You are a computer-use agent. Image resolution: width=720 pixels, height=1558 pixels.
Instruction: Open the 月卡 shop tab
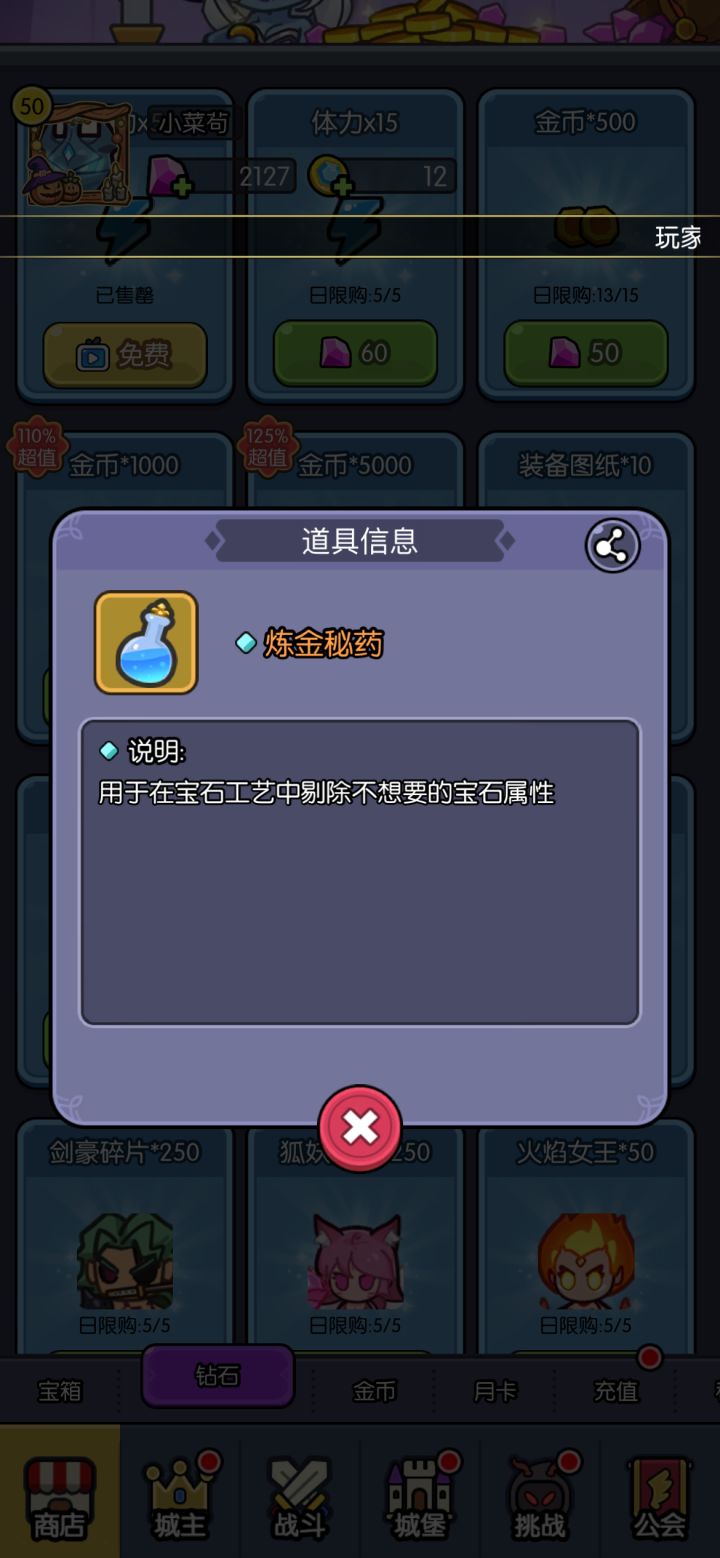(x=492, y=1390)
